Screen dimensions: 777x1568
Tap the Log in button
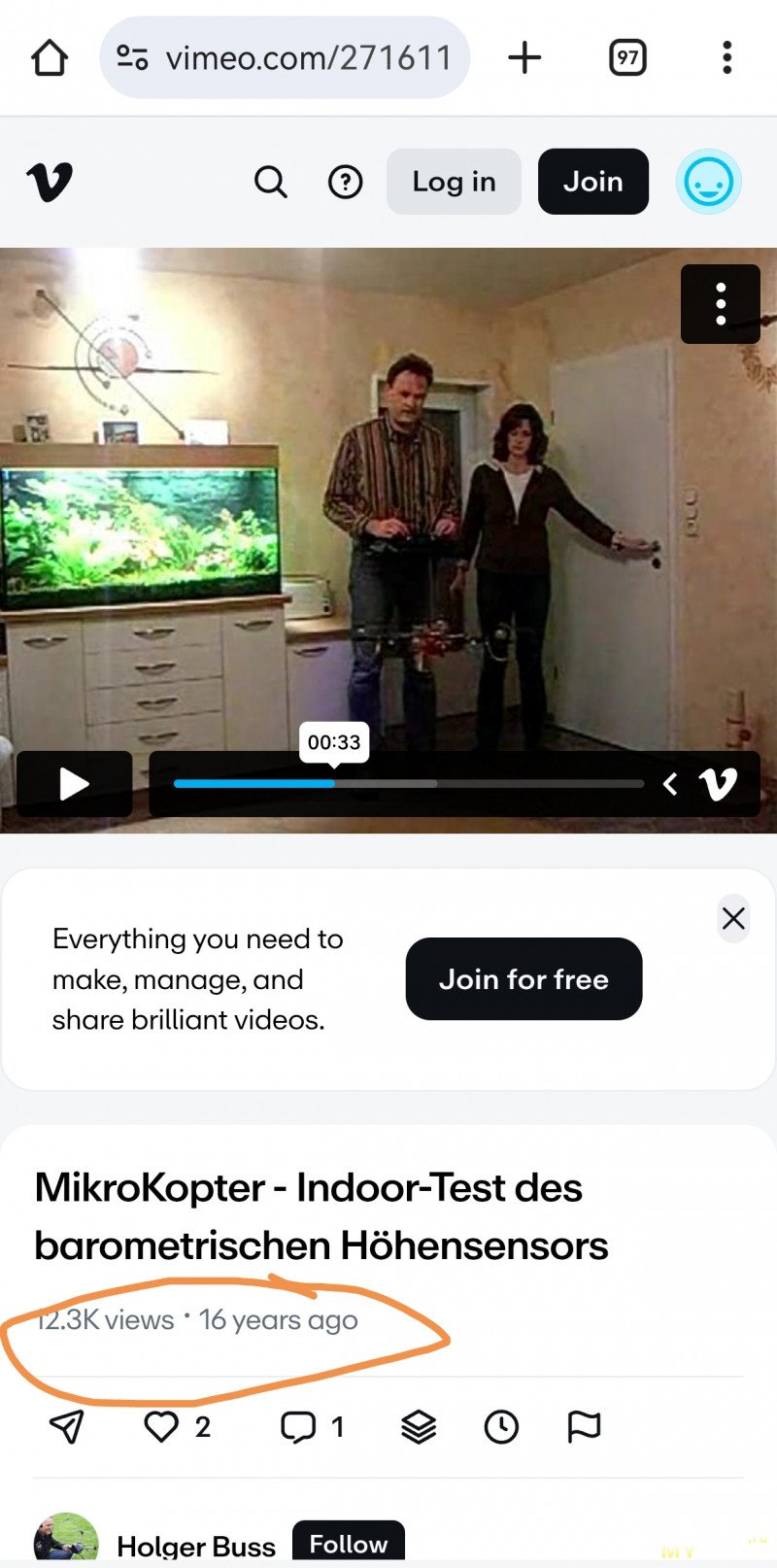[x=454, y=182]
